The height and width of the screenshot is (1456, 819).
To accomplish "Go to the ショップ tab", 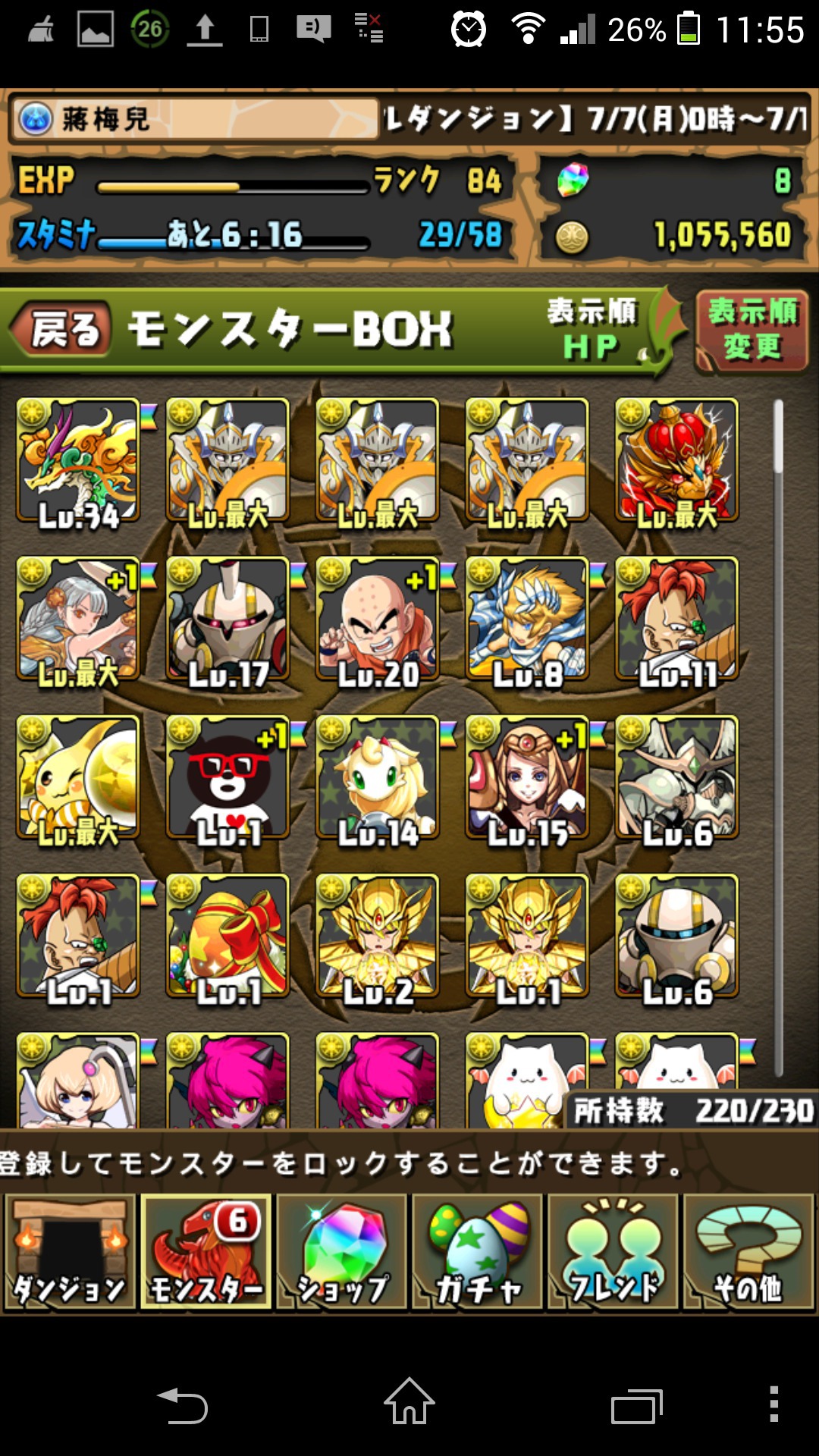I will click(x=342, y=1252).
